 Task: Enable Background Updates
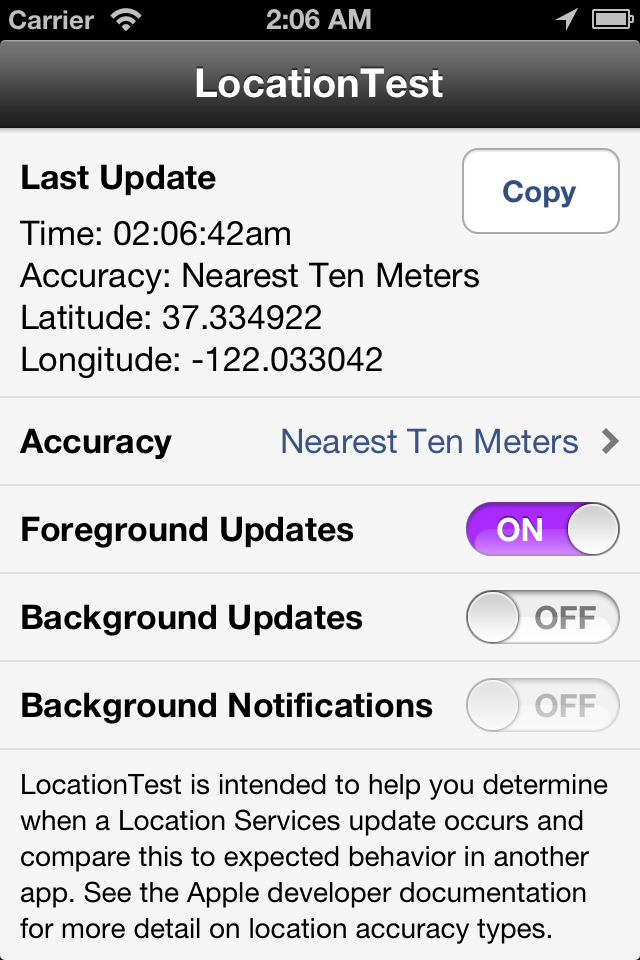click(542, 617)
